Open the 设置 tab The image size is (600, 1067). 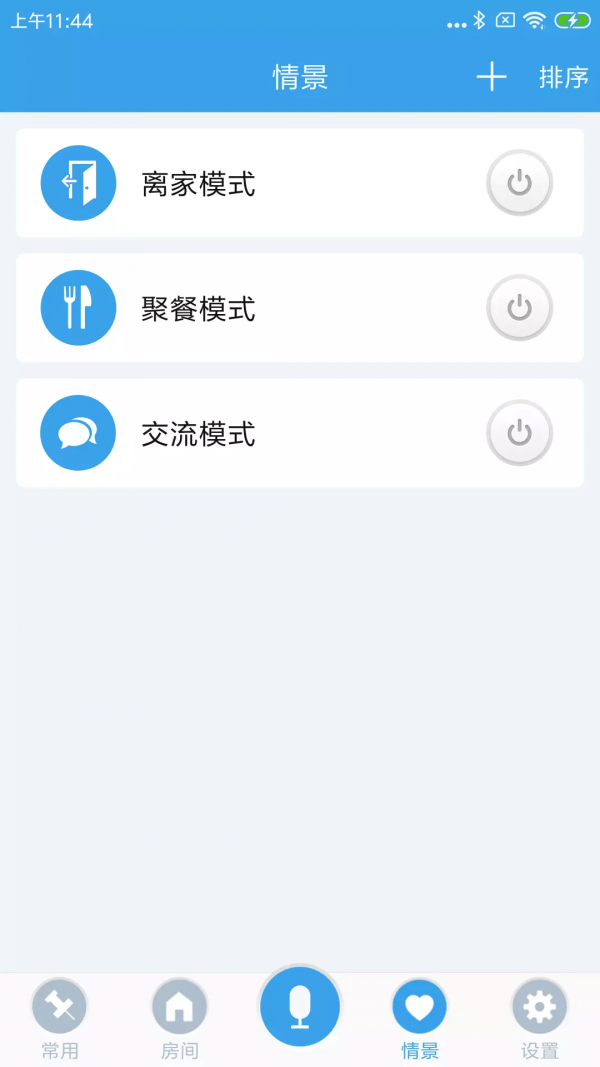point(540,1018)
